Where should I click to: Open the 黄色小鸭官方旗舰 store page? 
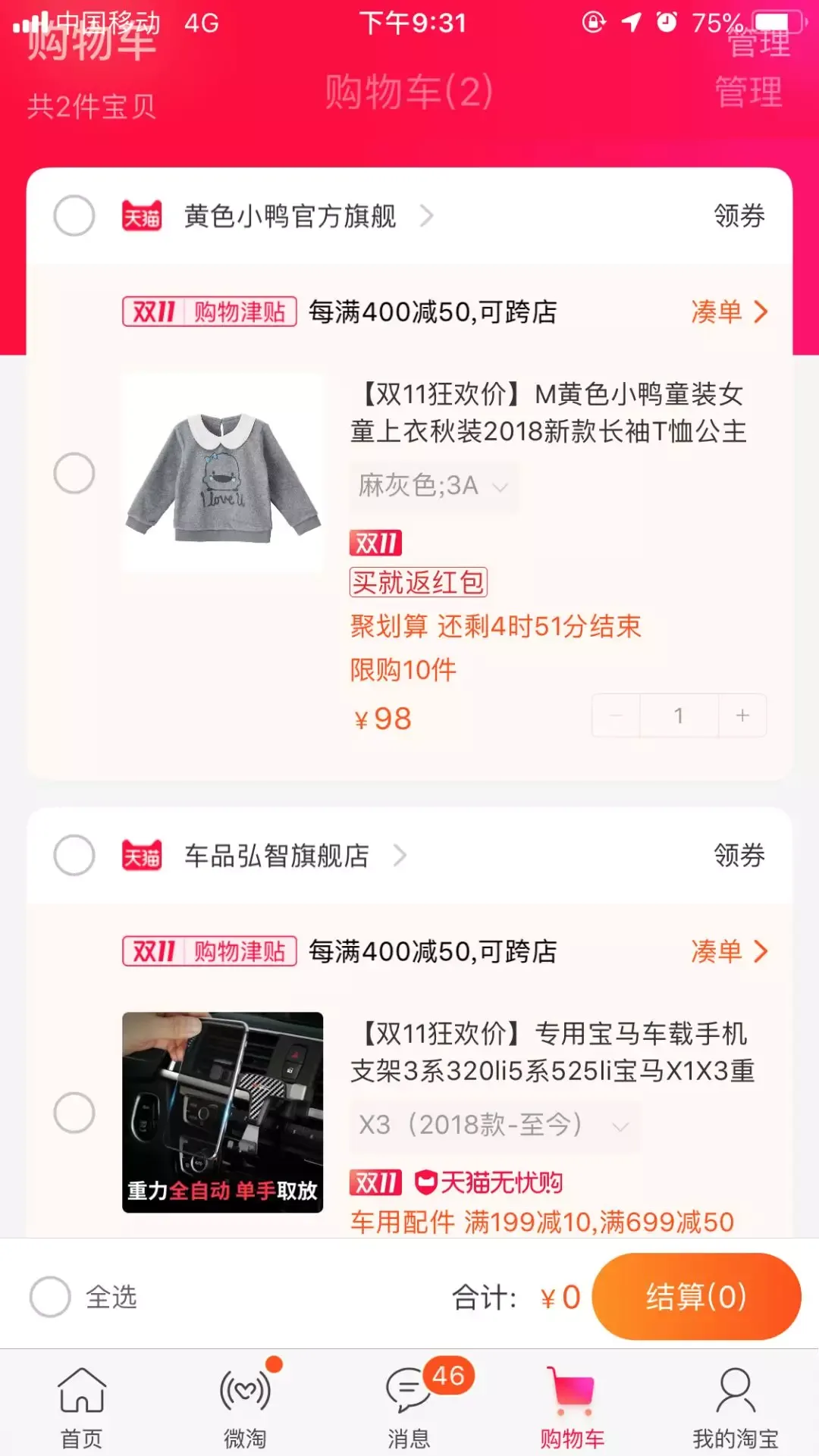[290, 217]
